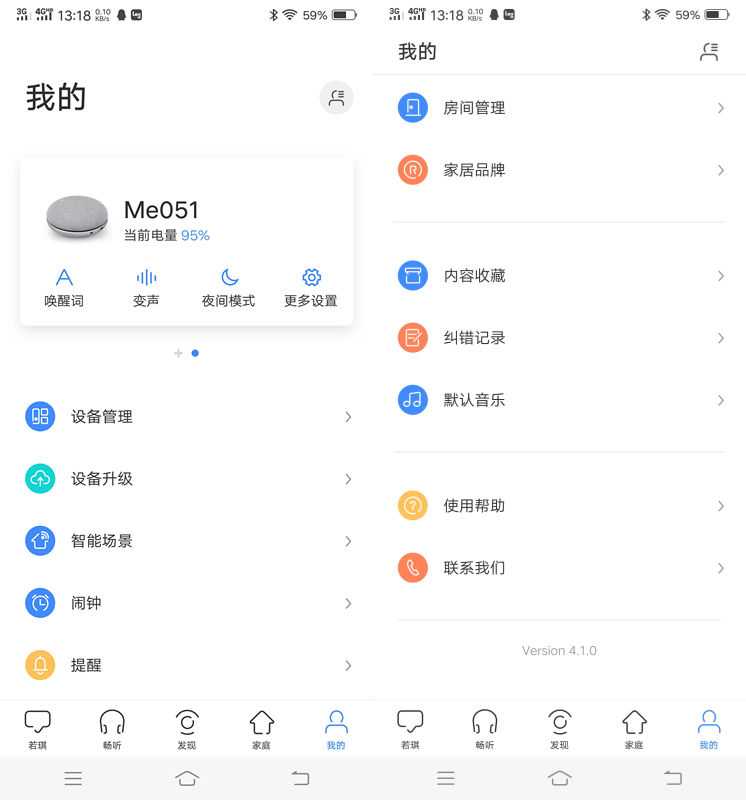Tap the second pagination dot under the device card
The width and height of the screenshot is (746, 800).
[x=194, y=353]
